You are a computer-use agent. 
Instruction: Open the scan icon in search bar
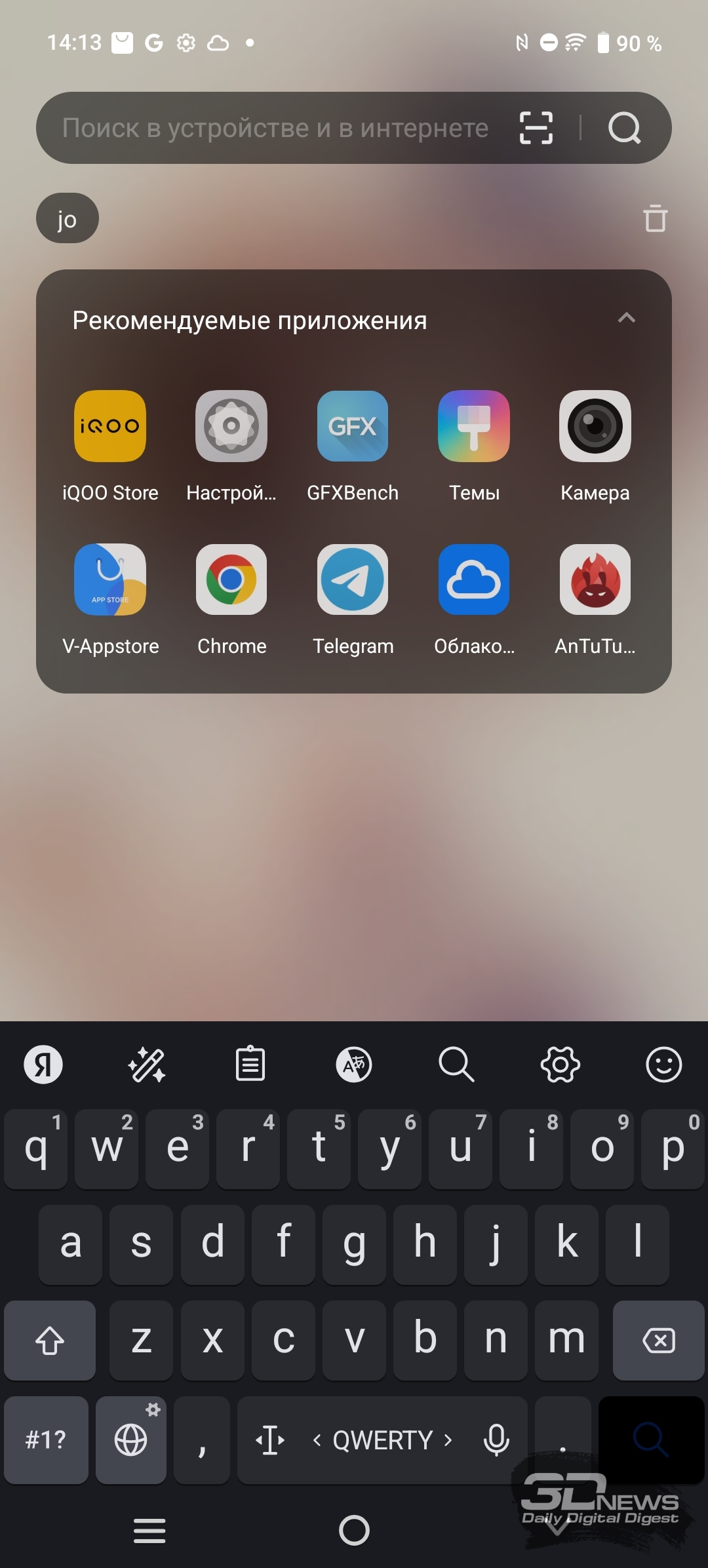(536, 128)
